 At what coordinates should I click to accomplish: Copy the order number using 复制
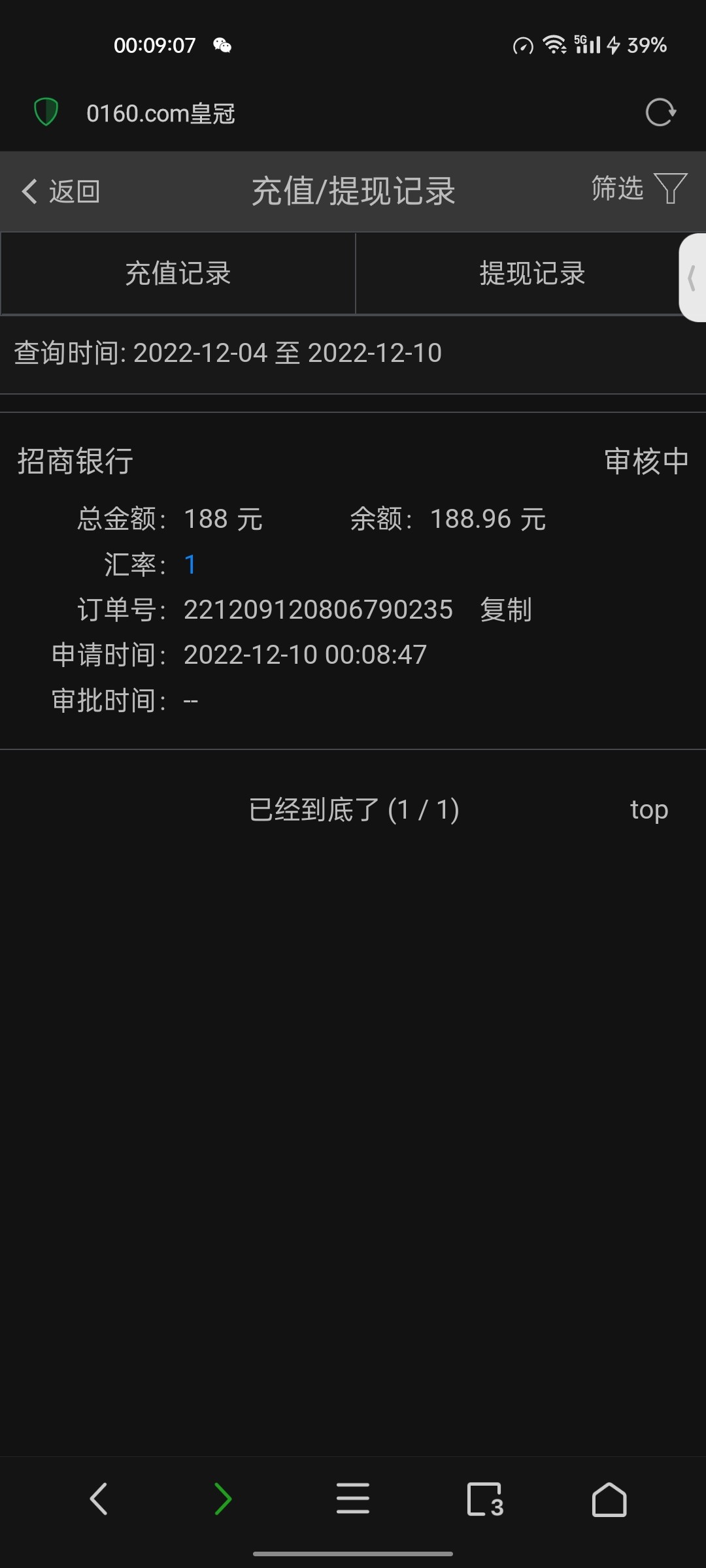coord(506,611)
